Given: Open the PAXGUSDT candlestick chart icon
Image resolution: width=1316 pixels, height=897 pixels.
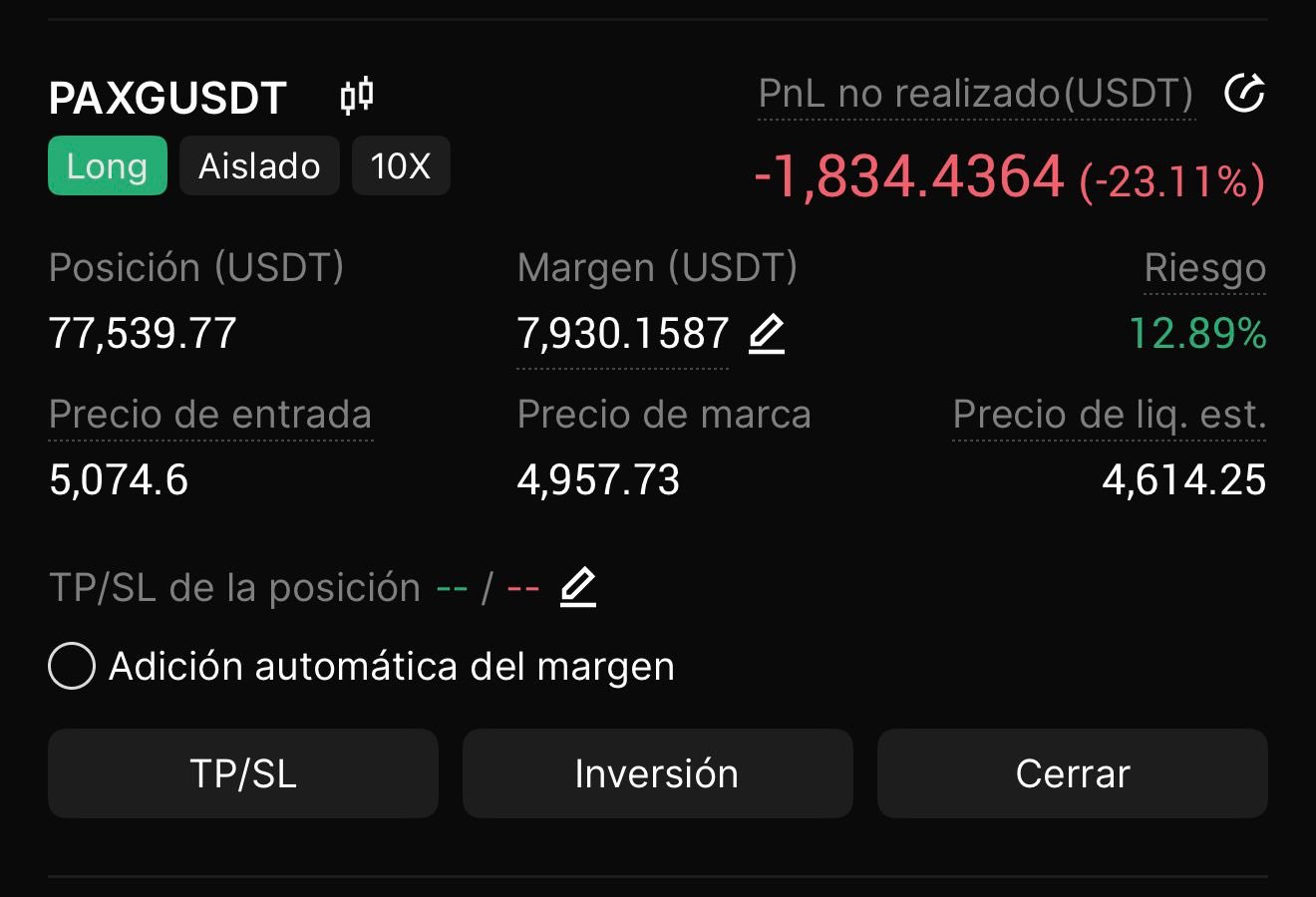Looking at the screenshot, I should [357, 97].
